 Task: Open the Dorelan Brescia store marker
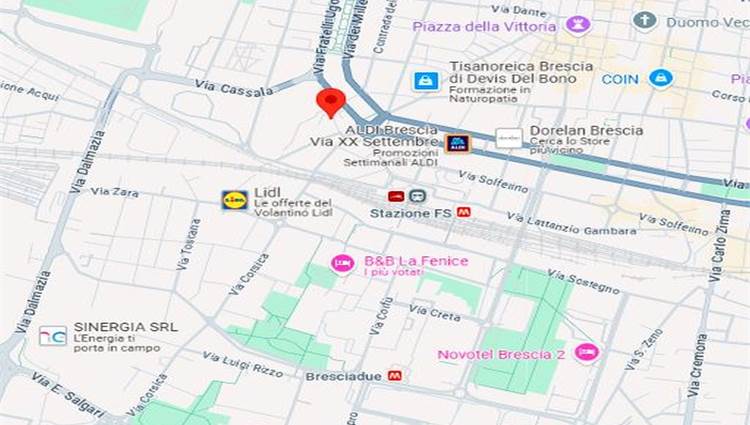[x=509, y=138]
